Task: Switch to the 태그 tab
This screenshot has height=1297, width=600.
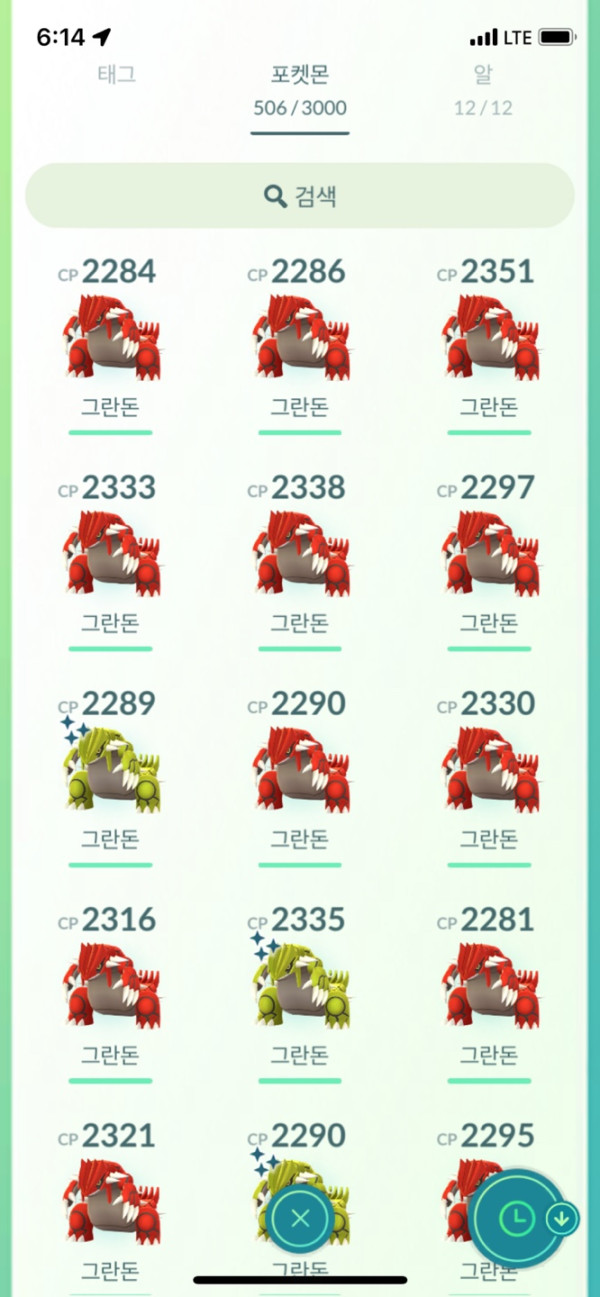Action: 117,74
